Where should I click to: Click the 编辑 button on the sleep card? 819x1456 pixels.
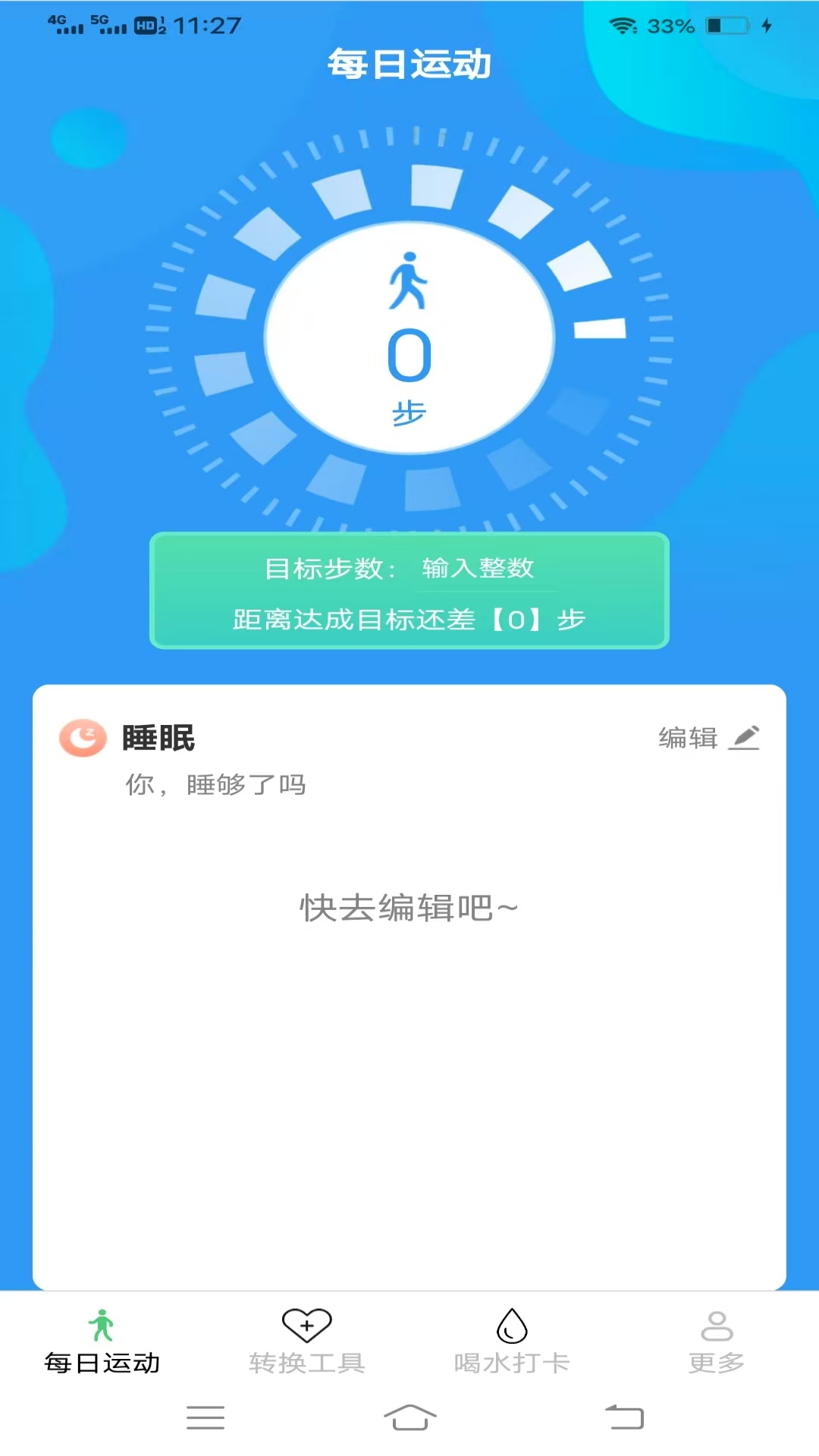(x=690, y=736)
